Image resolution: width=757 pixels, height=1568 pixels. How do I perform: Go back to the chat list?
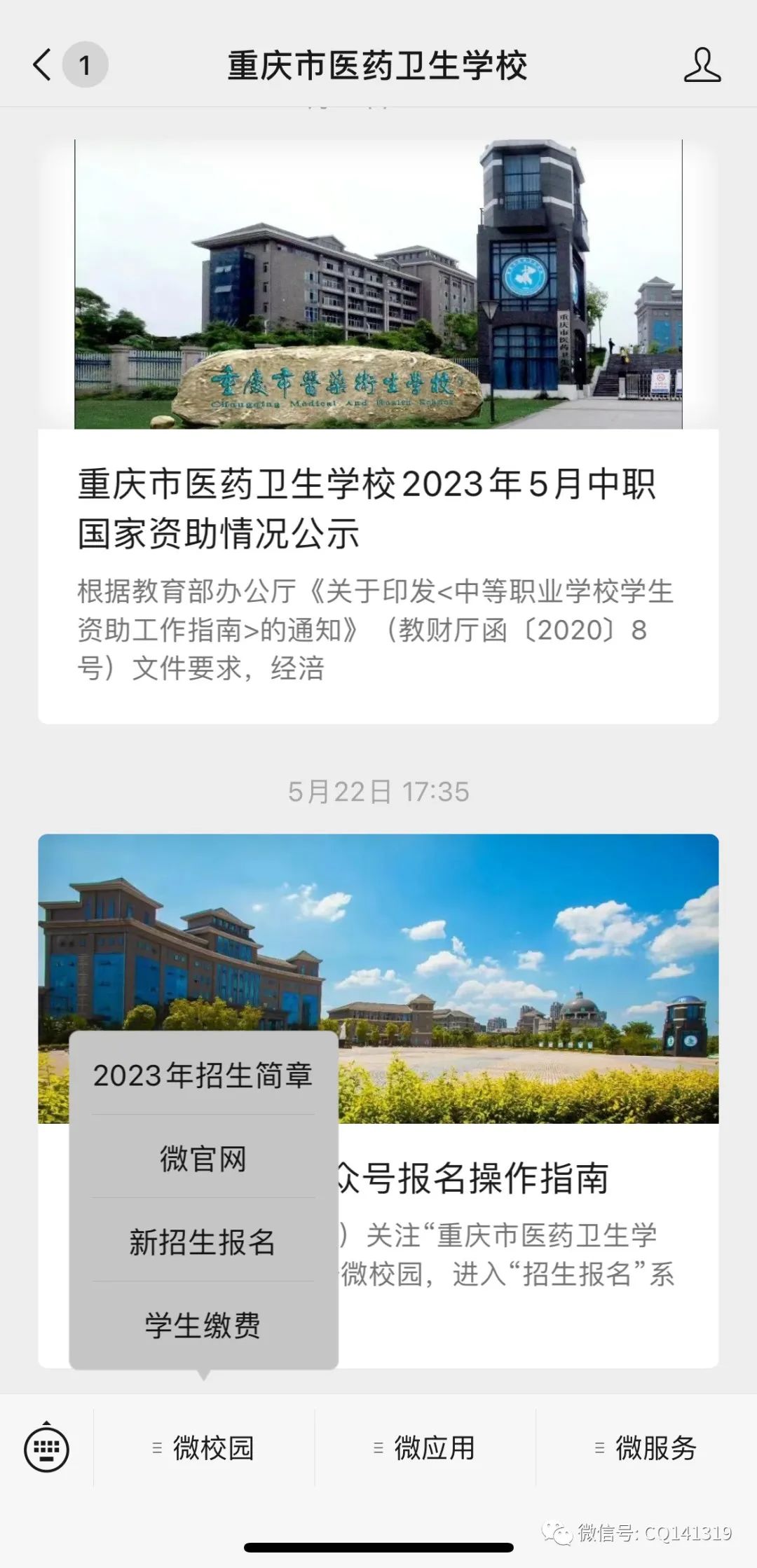pos(43,65)
